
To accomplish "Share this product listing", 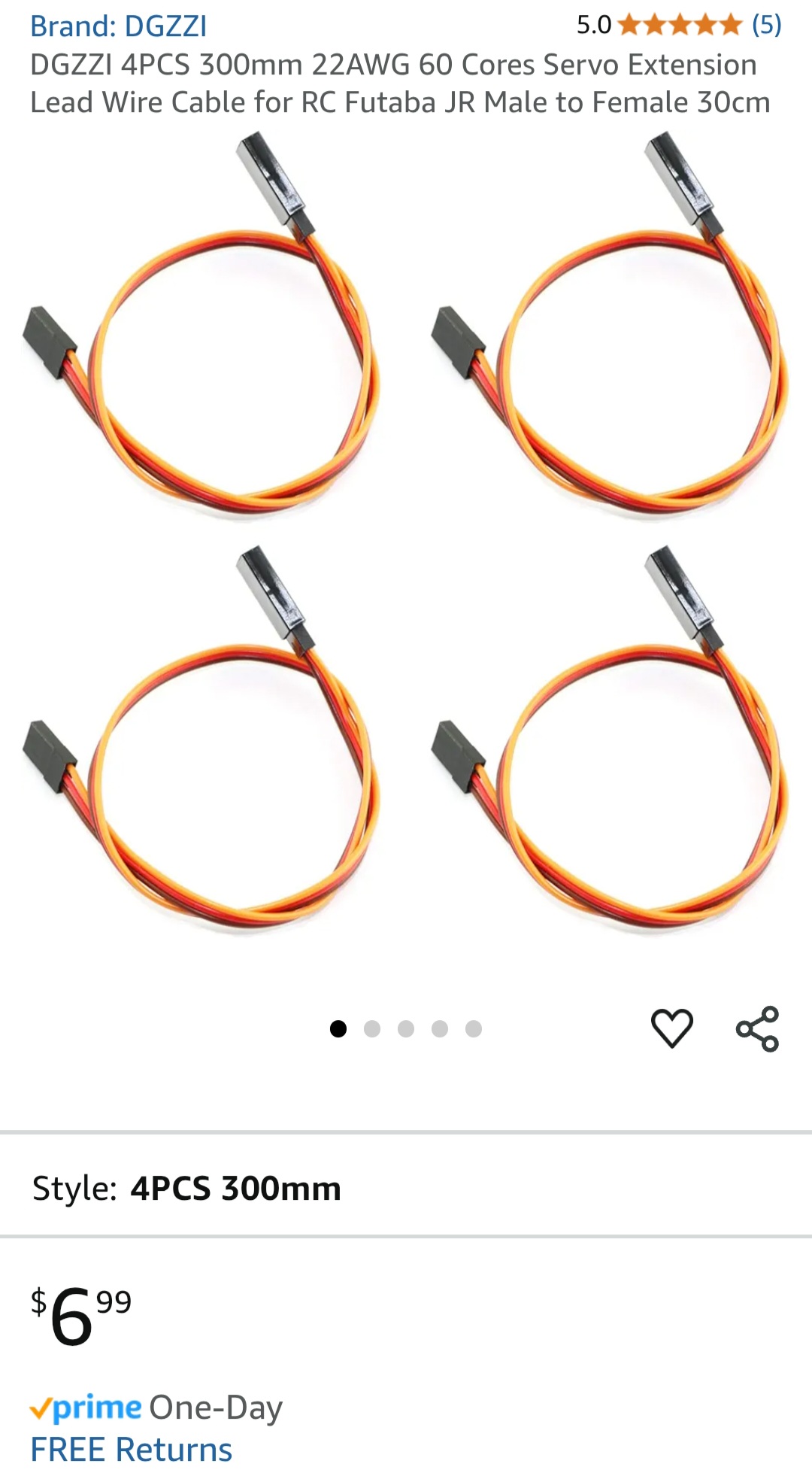I will tap(757, 1028).
